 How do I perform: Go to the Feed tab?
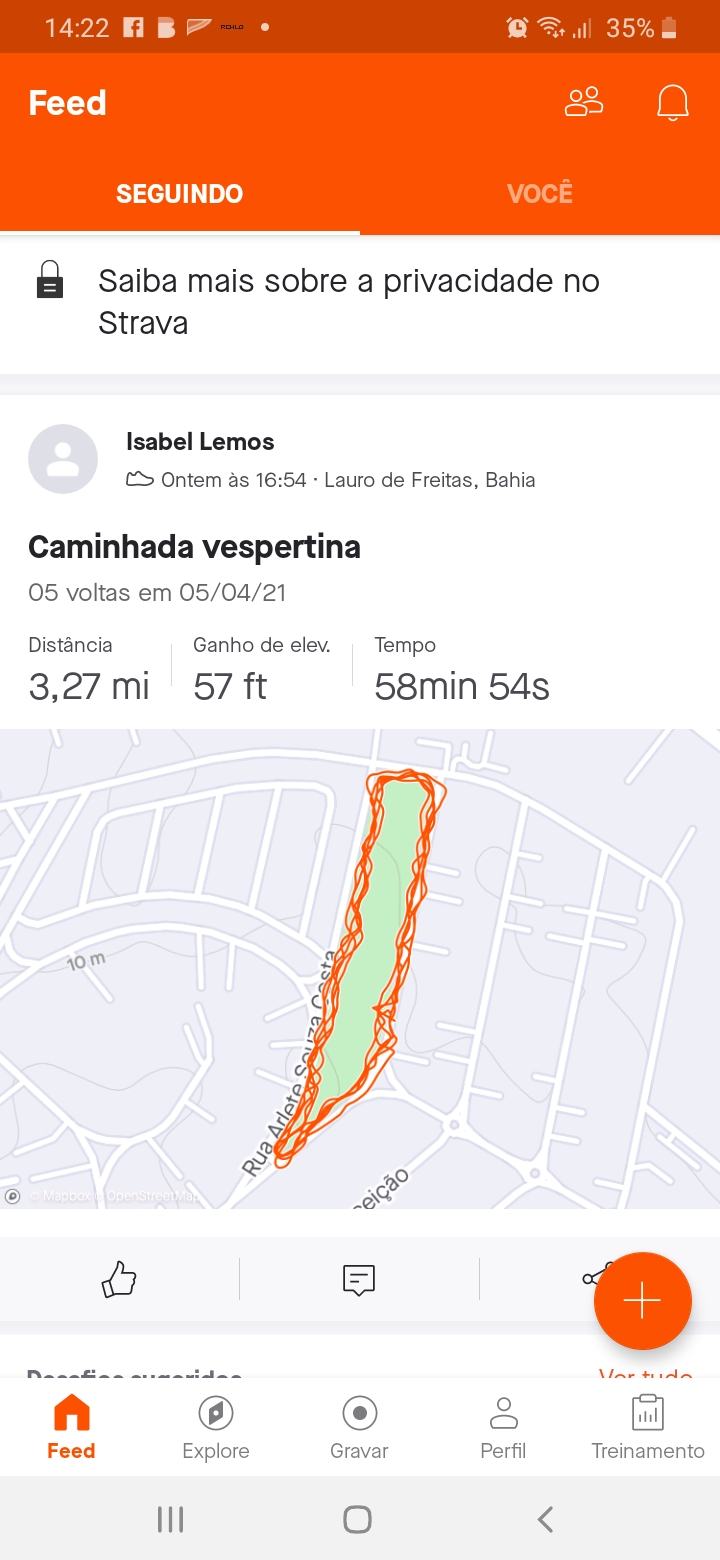(71, 1428)
